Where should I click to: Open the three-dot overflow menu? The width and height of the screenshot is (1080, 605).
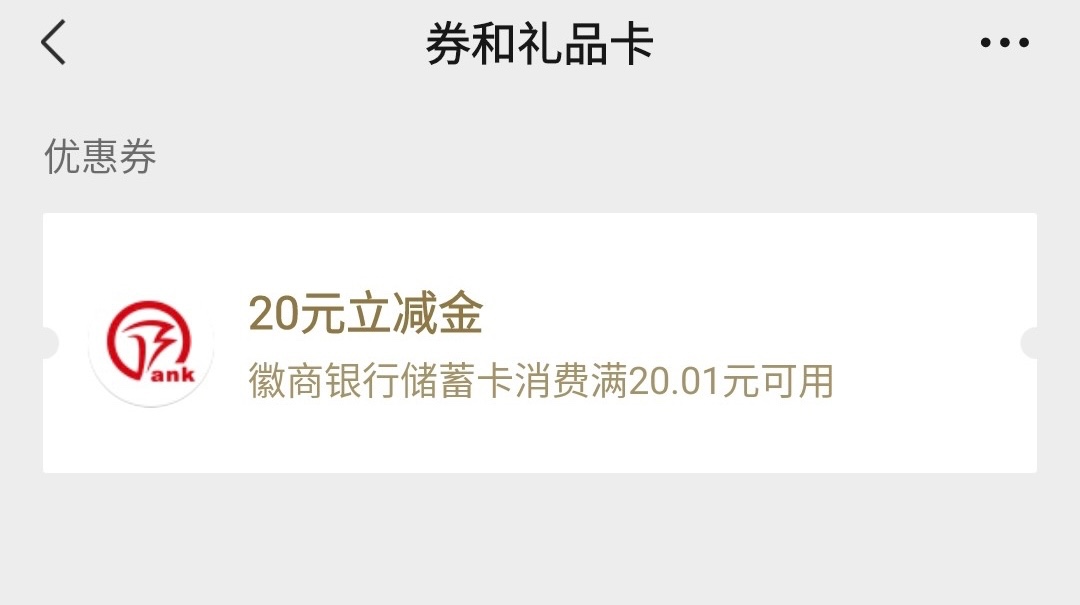point(1004,43)
